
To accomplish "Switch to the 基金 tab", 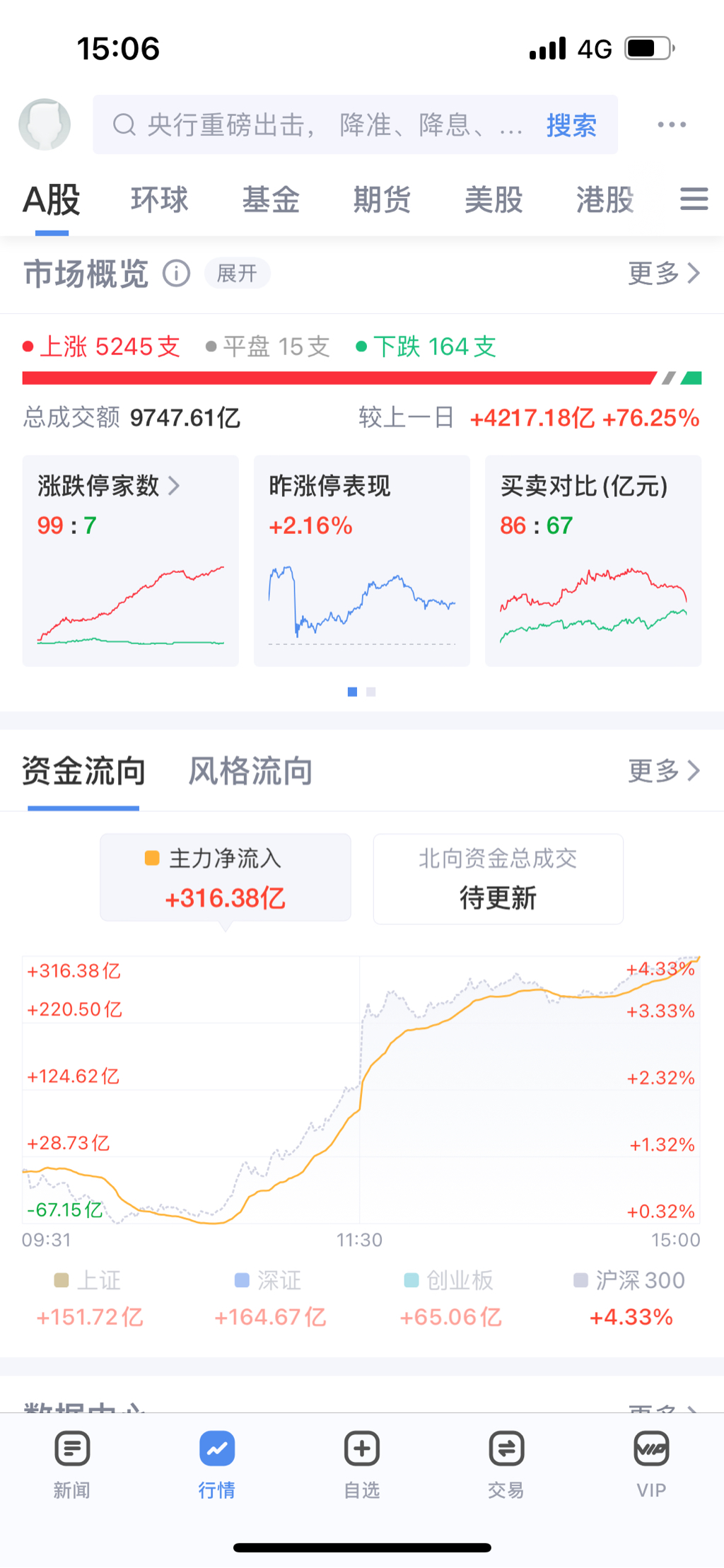I will click(271, 199).
